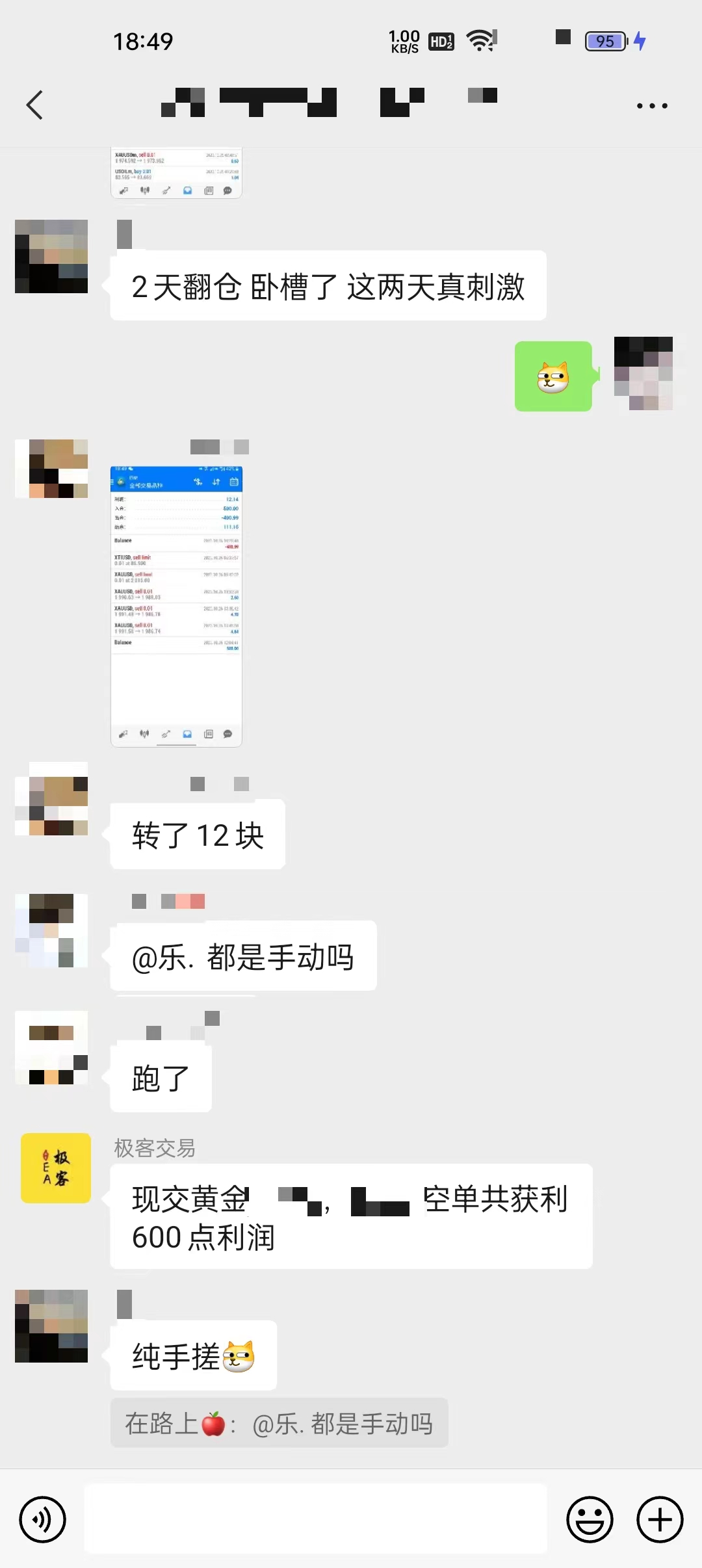
Task: Tap the charging lightning icon
Action: (x=641, y=41)
